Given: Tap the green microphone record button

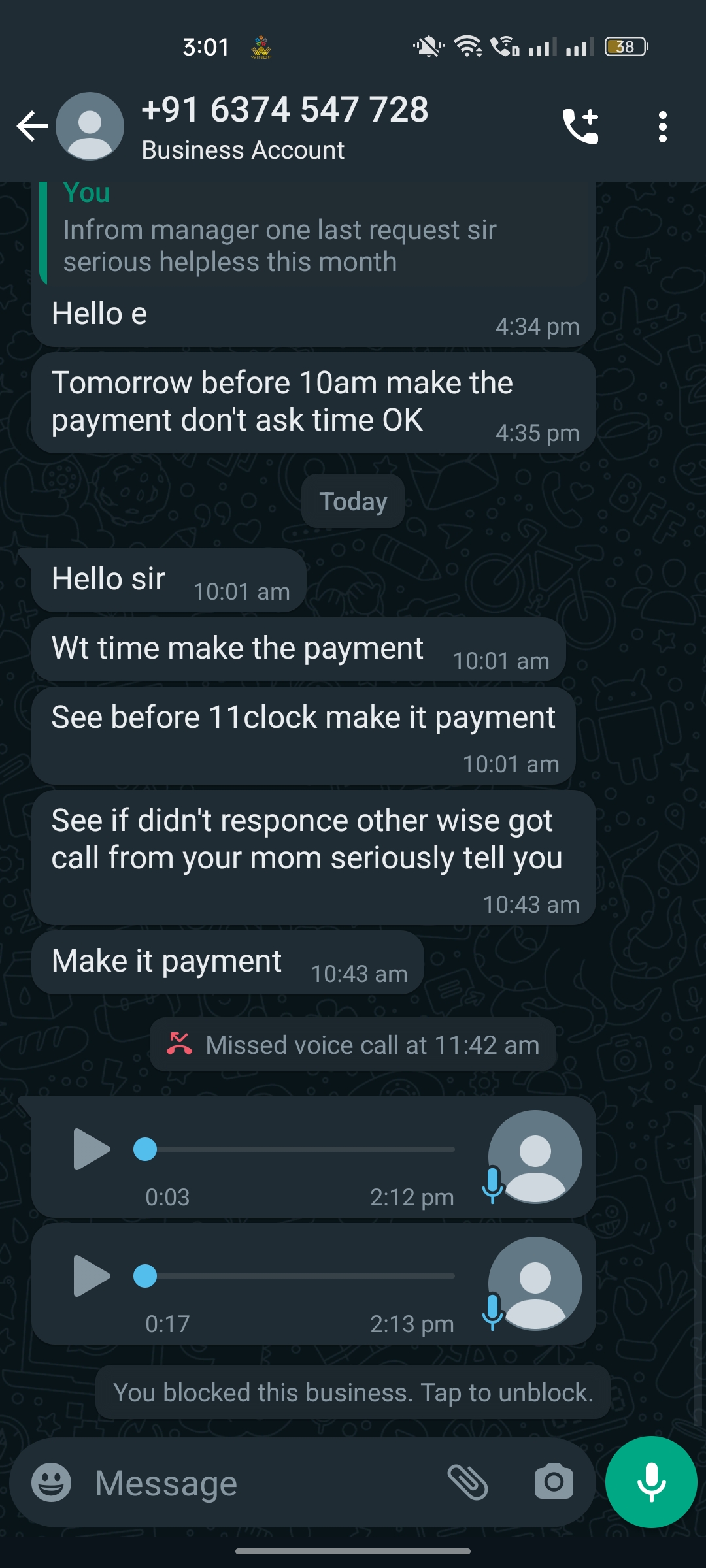Looking at the screenshot, I should point(651,1482).
